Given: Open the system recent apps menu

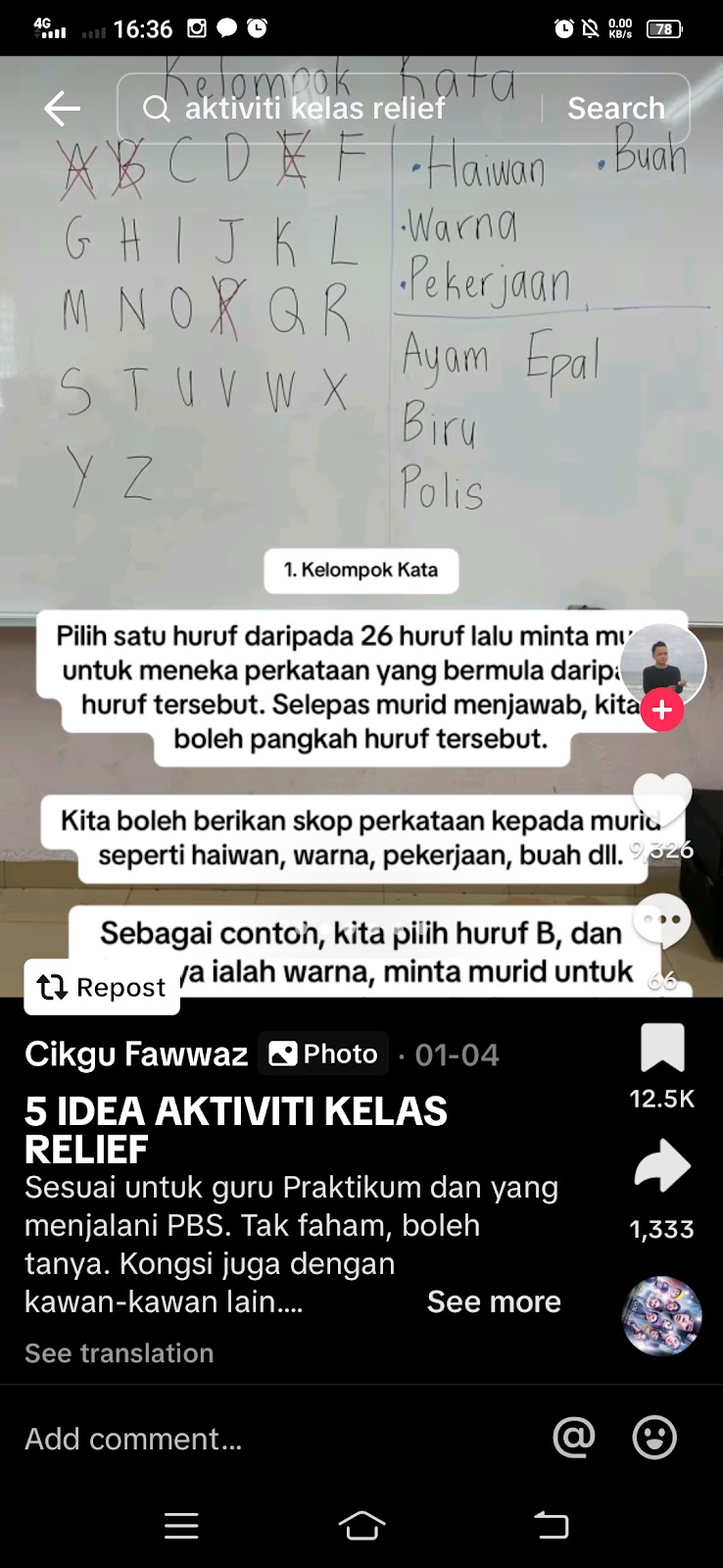Looking at the screenshot, I should pos(181,1525).
